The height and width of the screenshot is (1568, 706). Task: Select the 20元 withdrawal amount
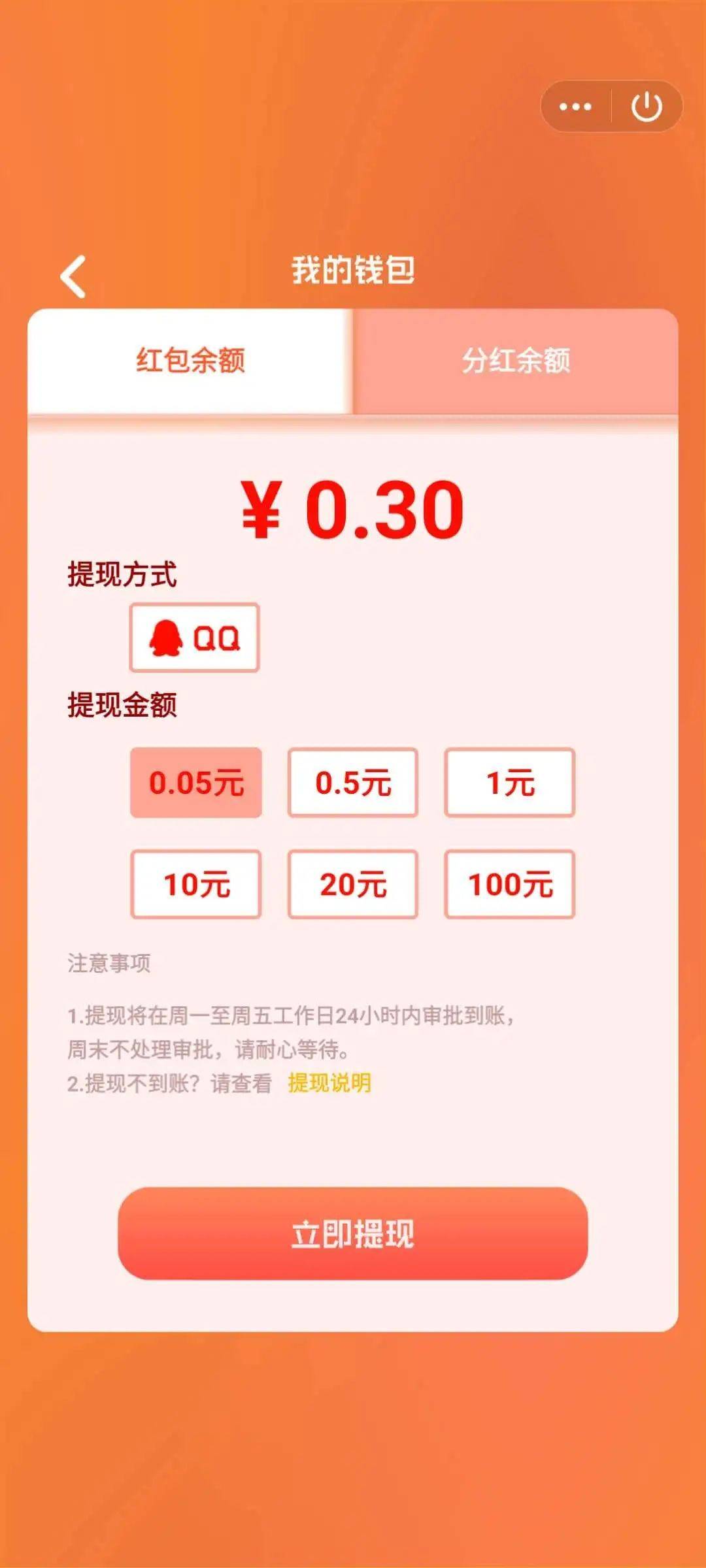point(353,885)
